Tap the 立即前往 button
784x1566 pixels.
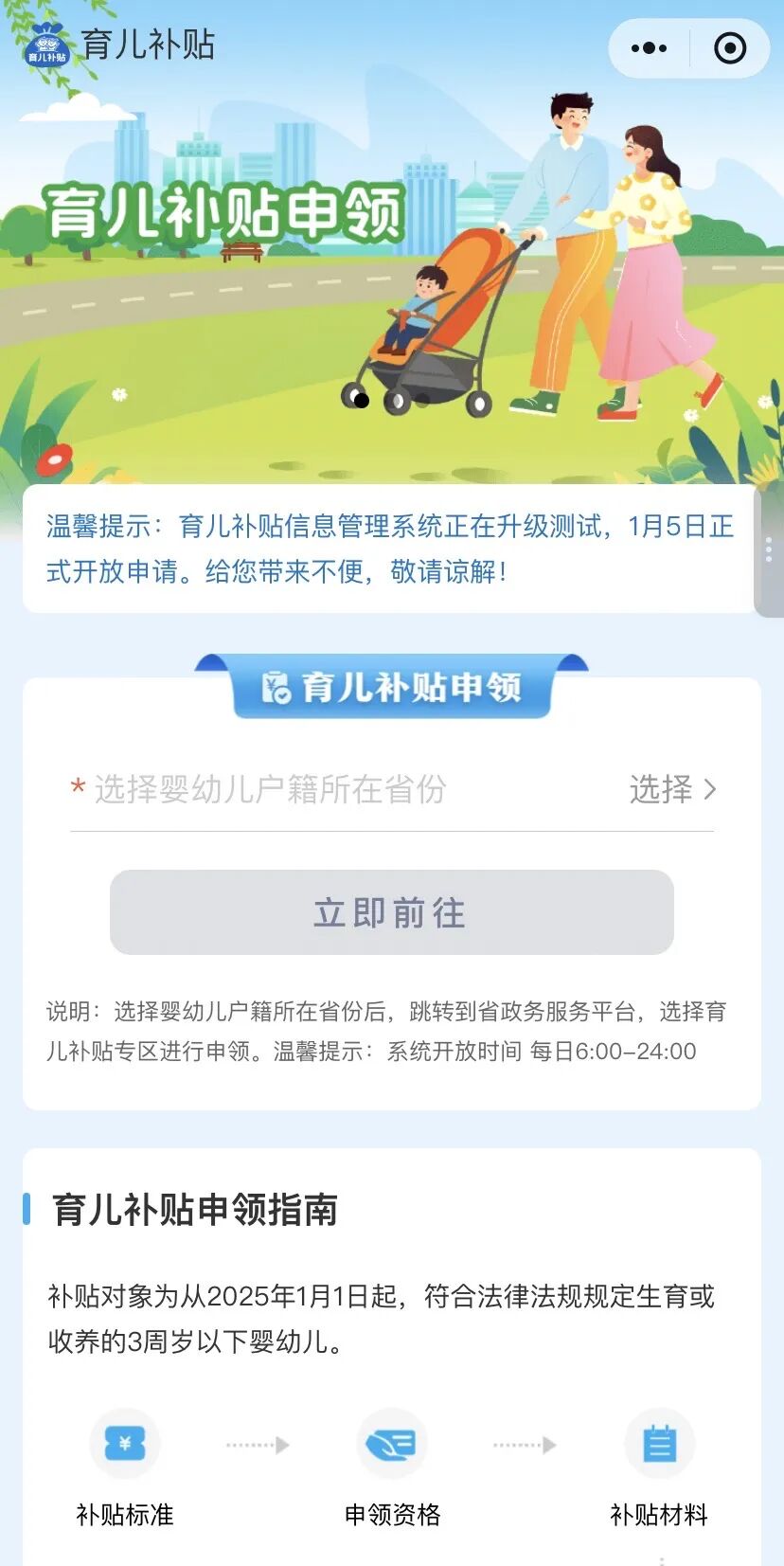pos(392,912)
